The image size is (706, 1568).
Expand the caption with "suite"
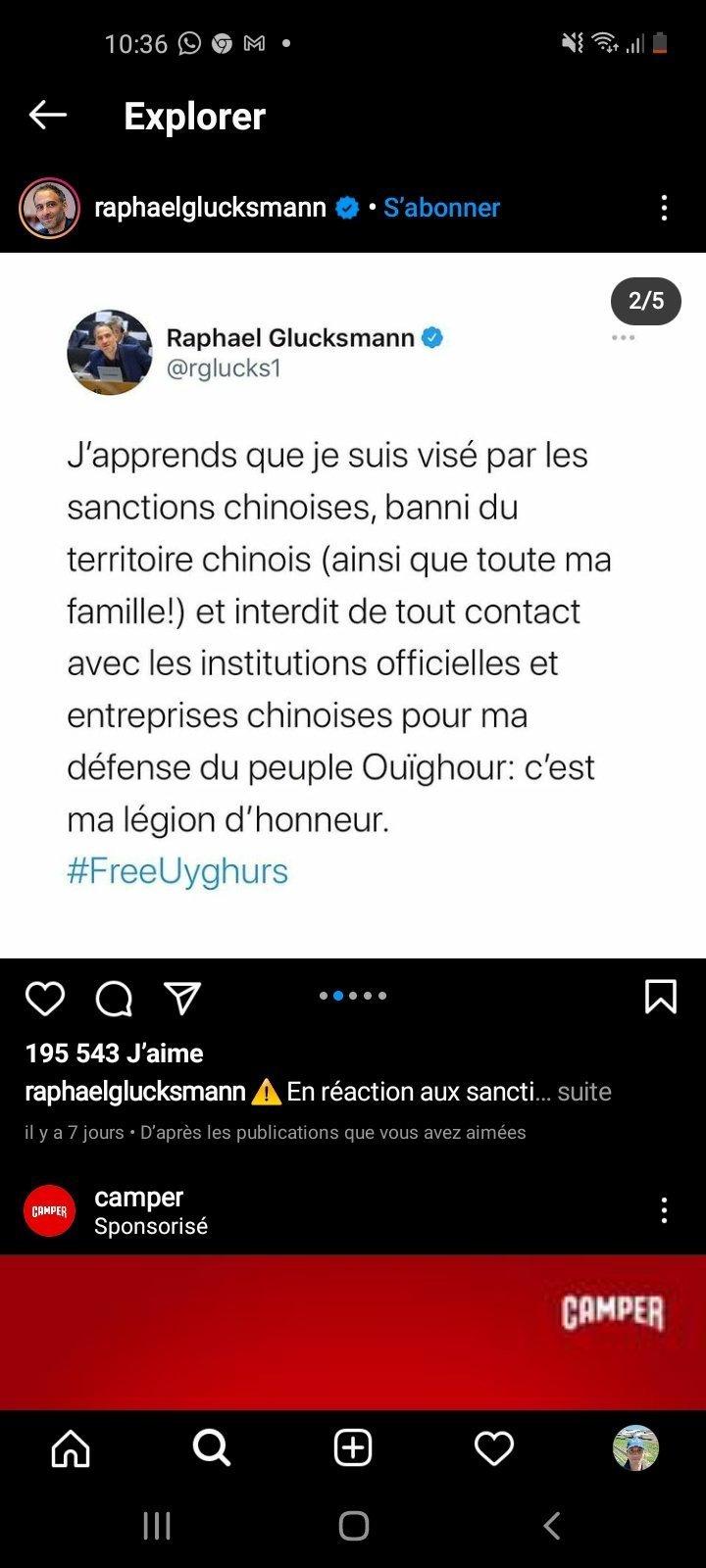[584, 1092]
